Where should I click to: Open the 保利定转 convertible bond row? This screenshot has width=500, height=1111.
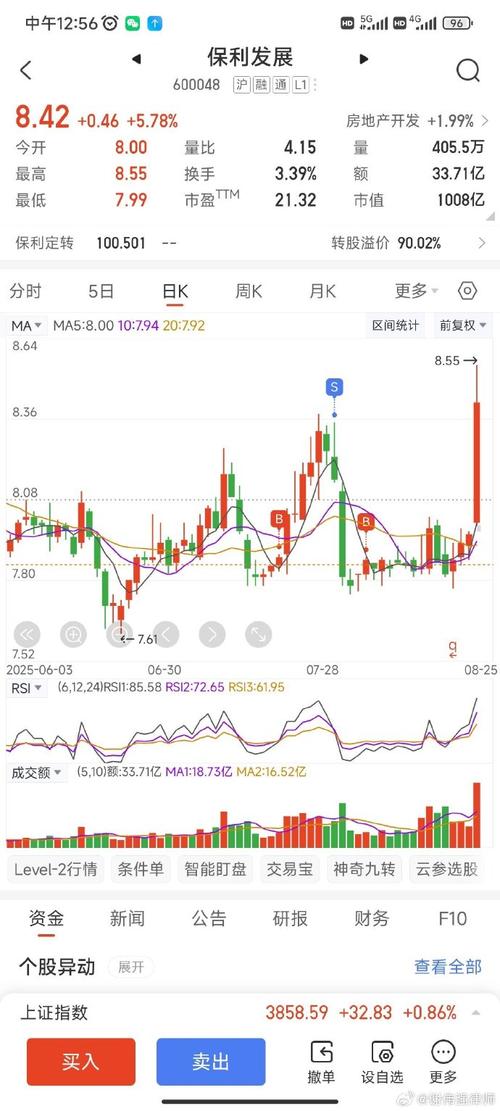tap(250, 243)
